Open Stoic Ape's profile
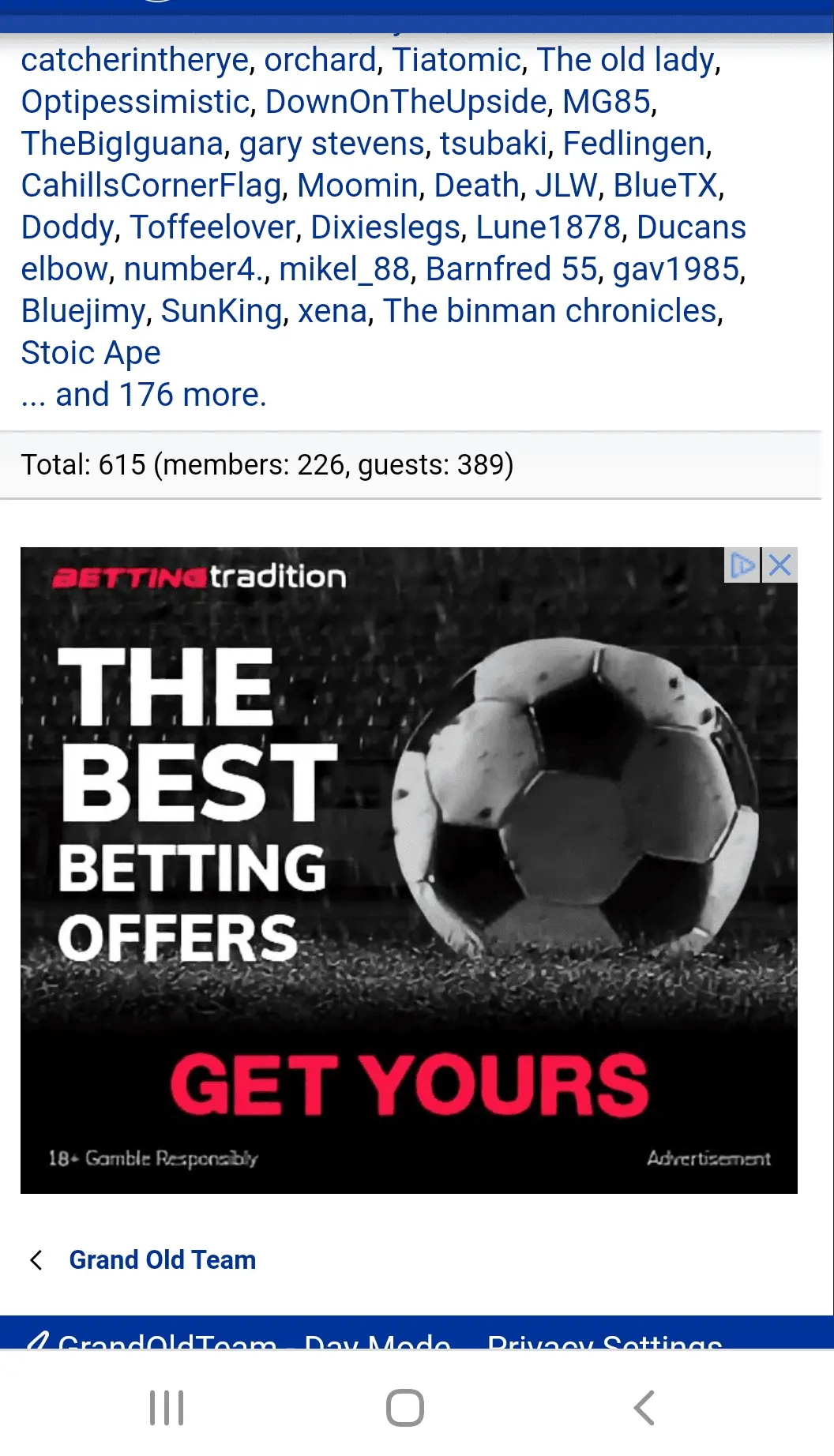The height and width of the screenshot is (1456, 834). pyautogui.click(x=91, y=353)
